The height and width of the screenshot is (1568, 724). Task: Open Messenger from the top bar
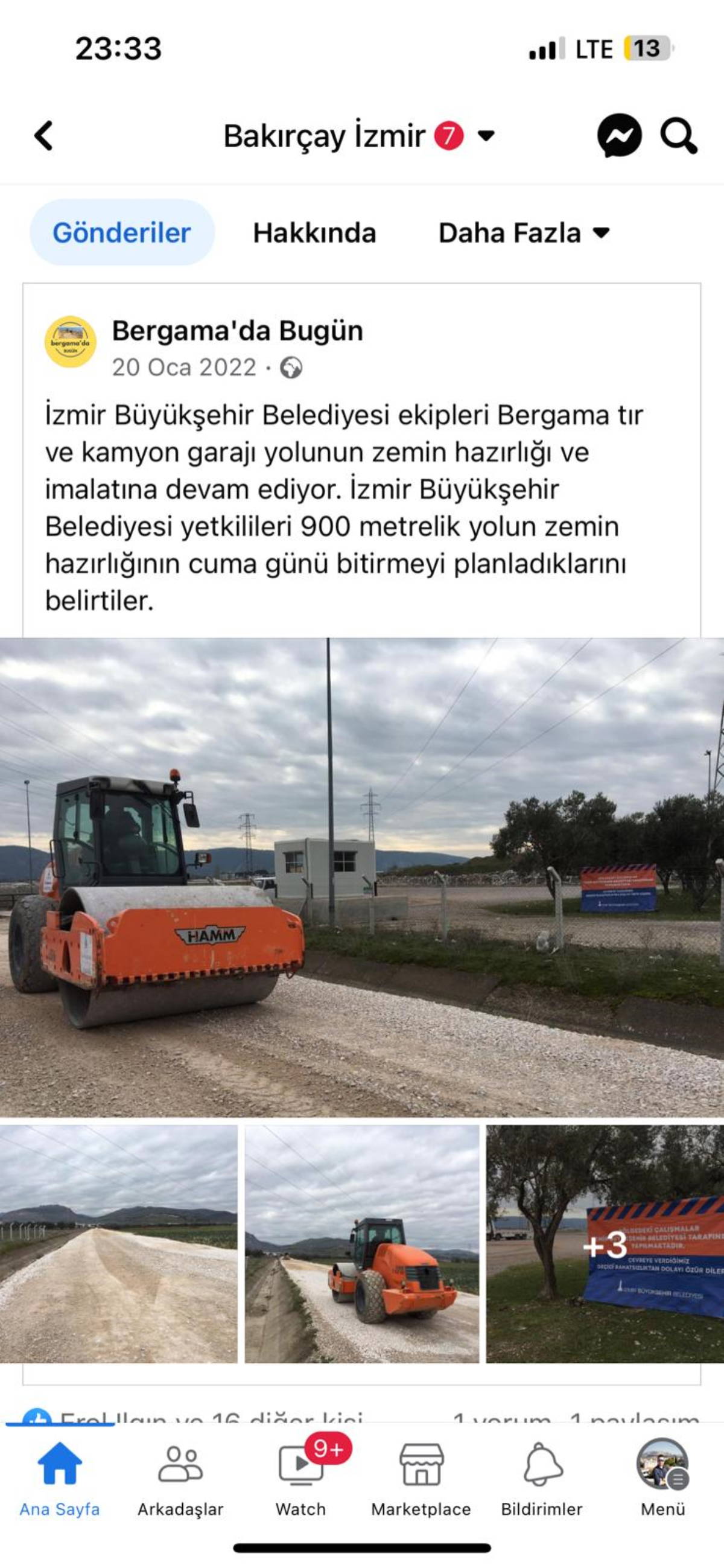pyautogui.click(x=619, y=135)
